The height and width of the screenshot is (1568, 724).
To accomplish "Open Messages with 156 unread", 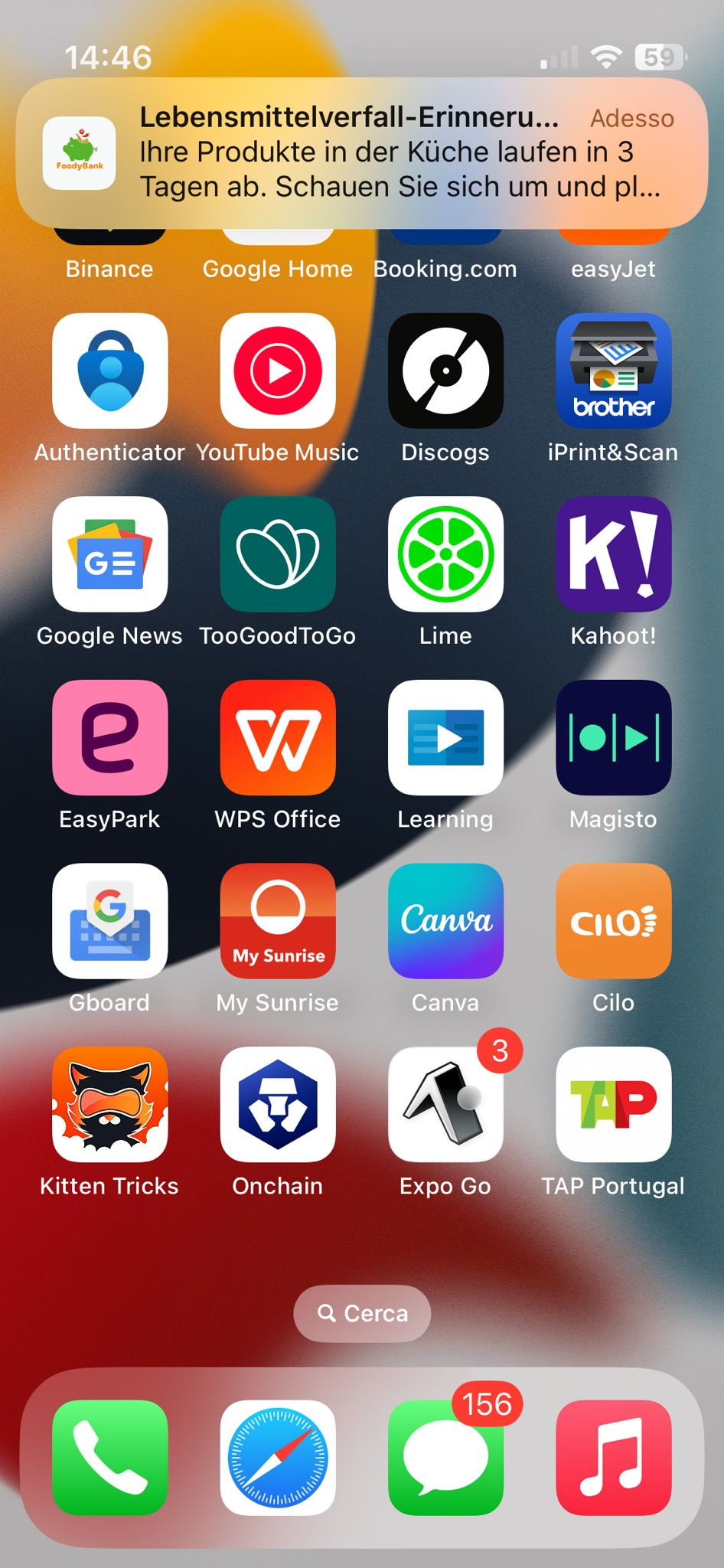I will 446,1458.
